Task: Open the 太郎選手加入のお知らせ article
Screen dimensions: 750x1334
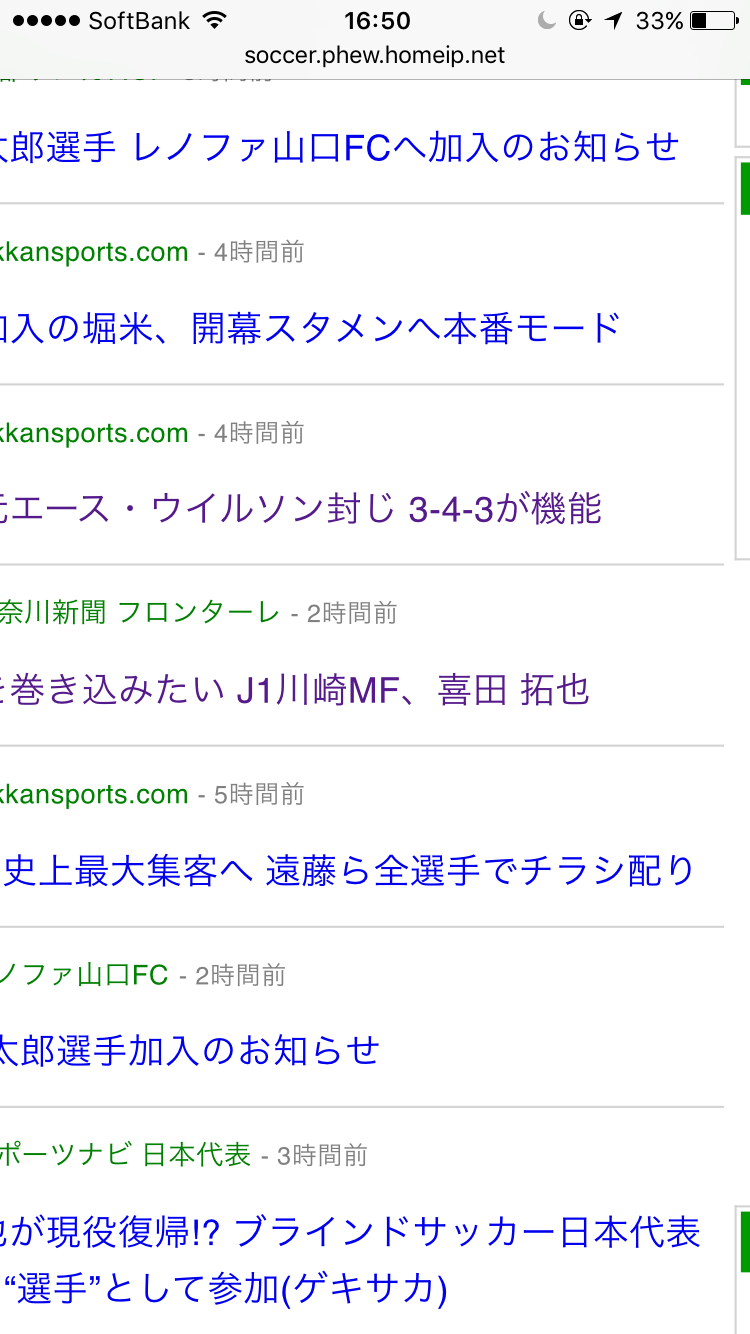Action: [x=190, y=1050]
